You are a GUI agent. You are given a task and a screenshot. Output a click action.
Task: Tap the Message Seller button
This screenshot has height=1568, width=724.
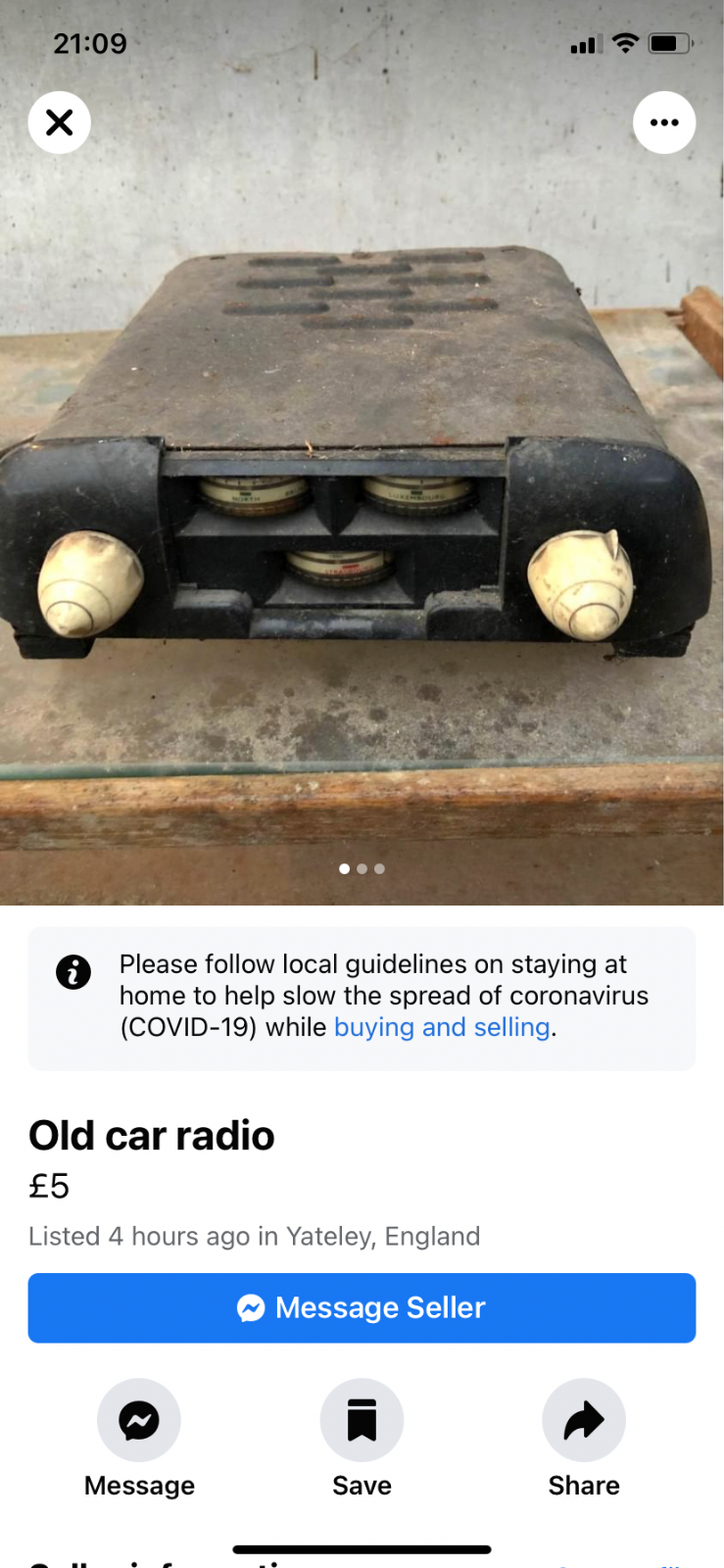tap(362, 1307)
